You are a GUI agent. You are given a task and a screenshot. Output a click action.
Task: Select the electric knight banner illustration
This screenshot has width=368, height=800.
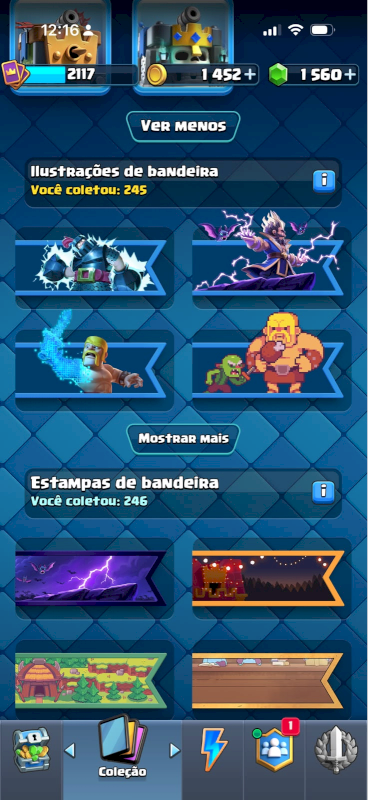tap(94, 267)
